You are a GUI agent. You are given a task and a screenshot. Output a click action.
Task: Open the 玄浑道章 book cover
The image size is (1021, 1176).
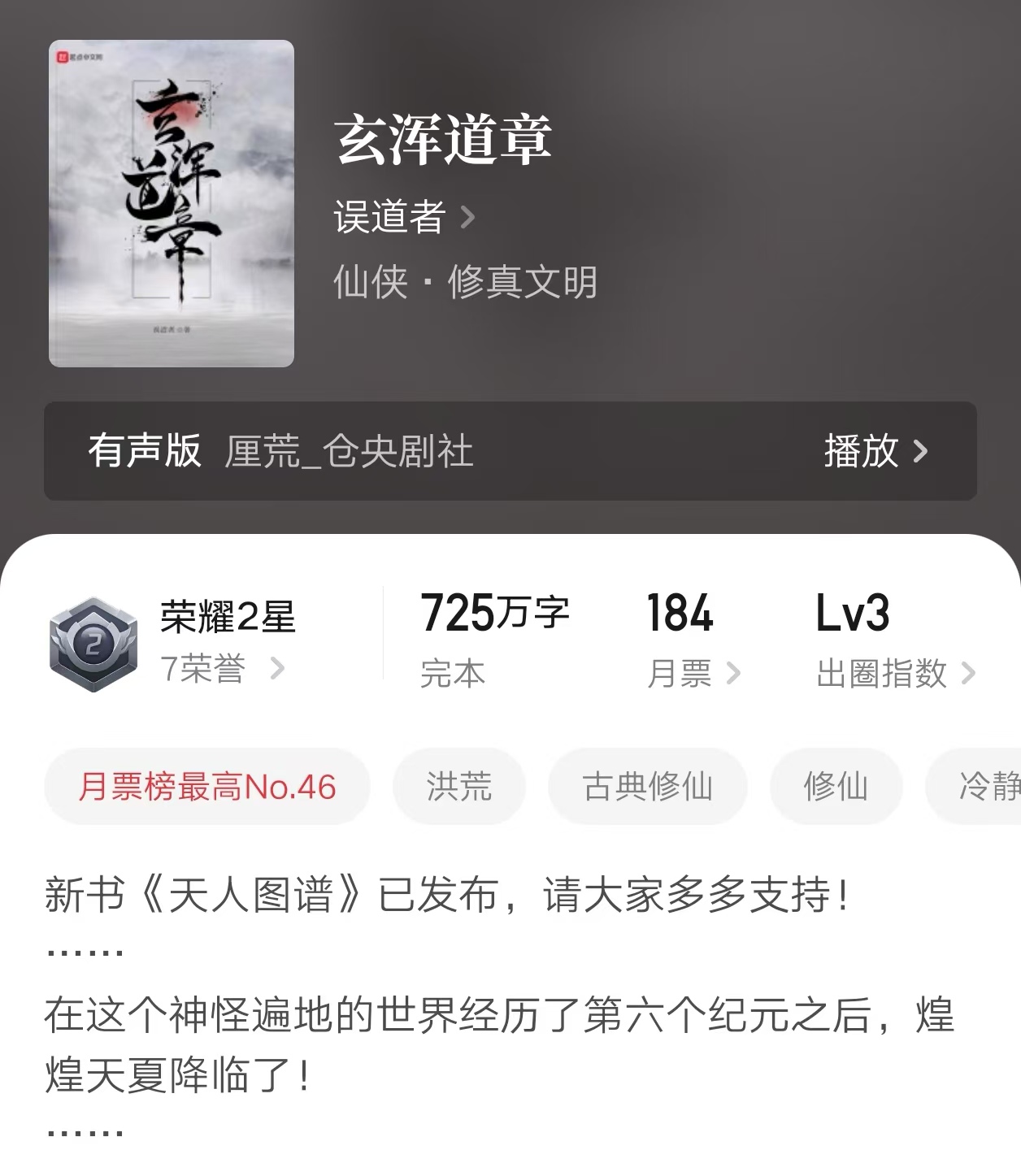(x=171, y=203)
